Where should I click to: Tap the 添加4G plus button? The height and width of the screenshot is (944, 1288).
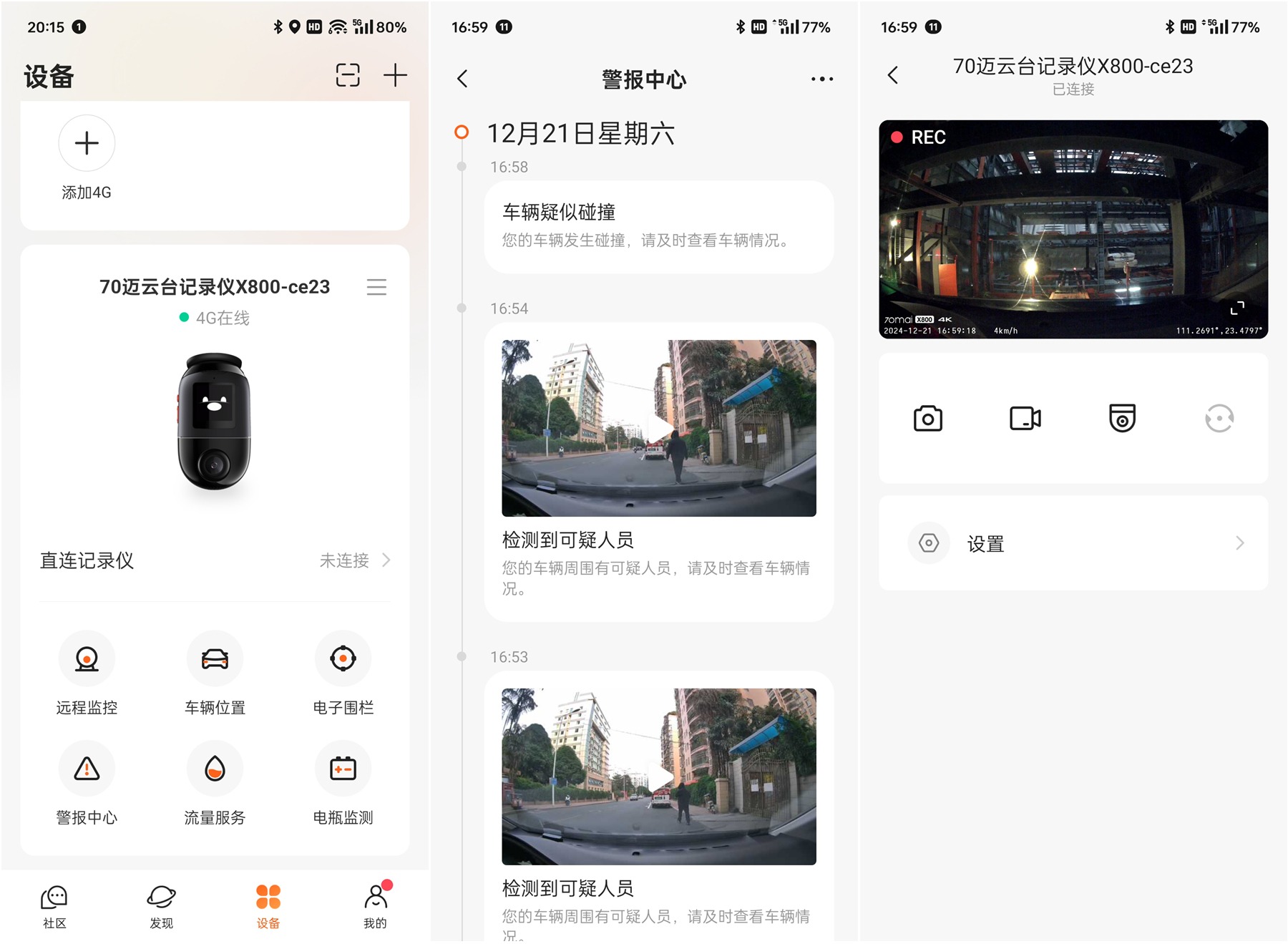pos(87,143)
